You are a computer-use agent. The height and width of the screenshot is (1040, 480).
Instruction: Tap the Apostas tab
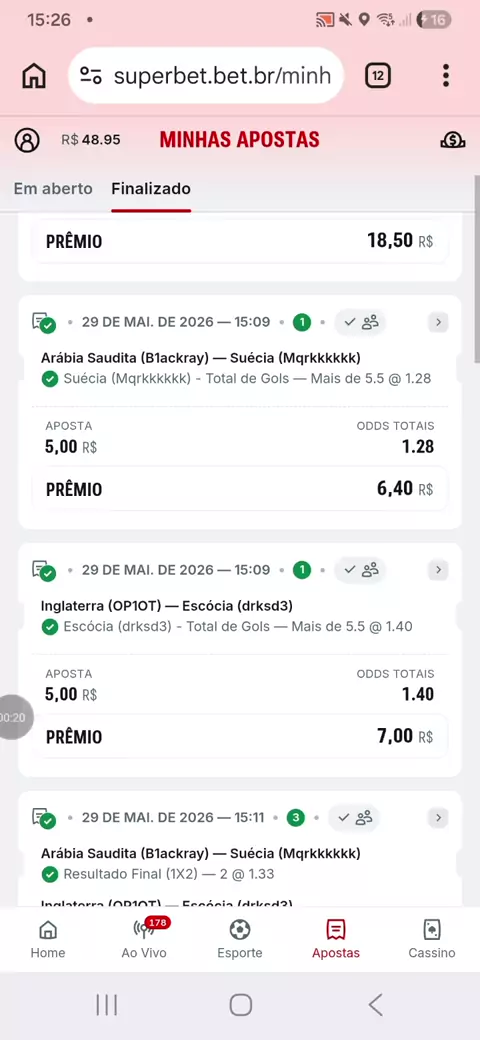pos(336,939)
